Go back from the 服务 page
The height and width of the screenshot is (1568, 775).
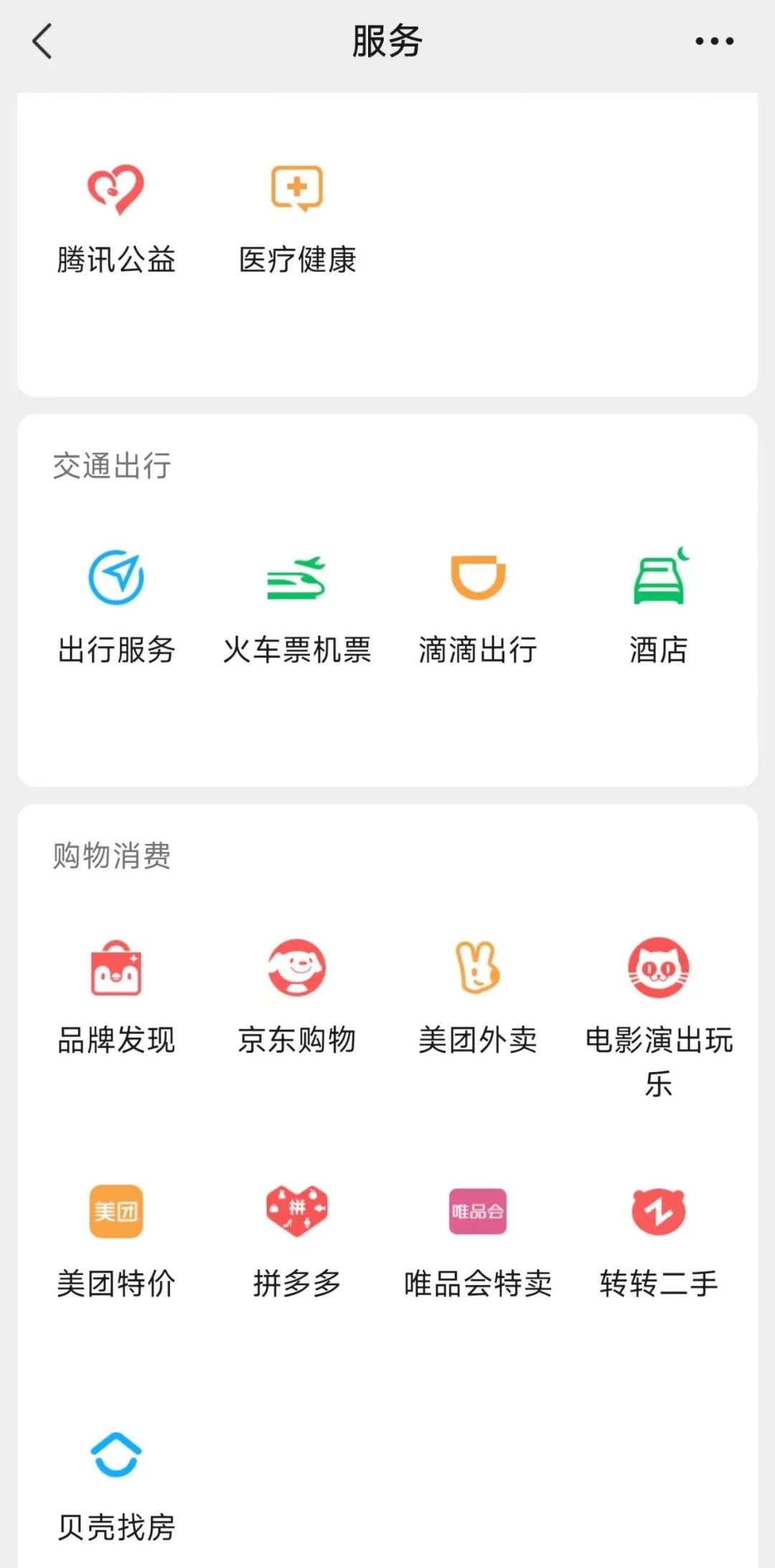43,42
